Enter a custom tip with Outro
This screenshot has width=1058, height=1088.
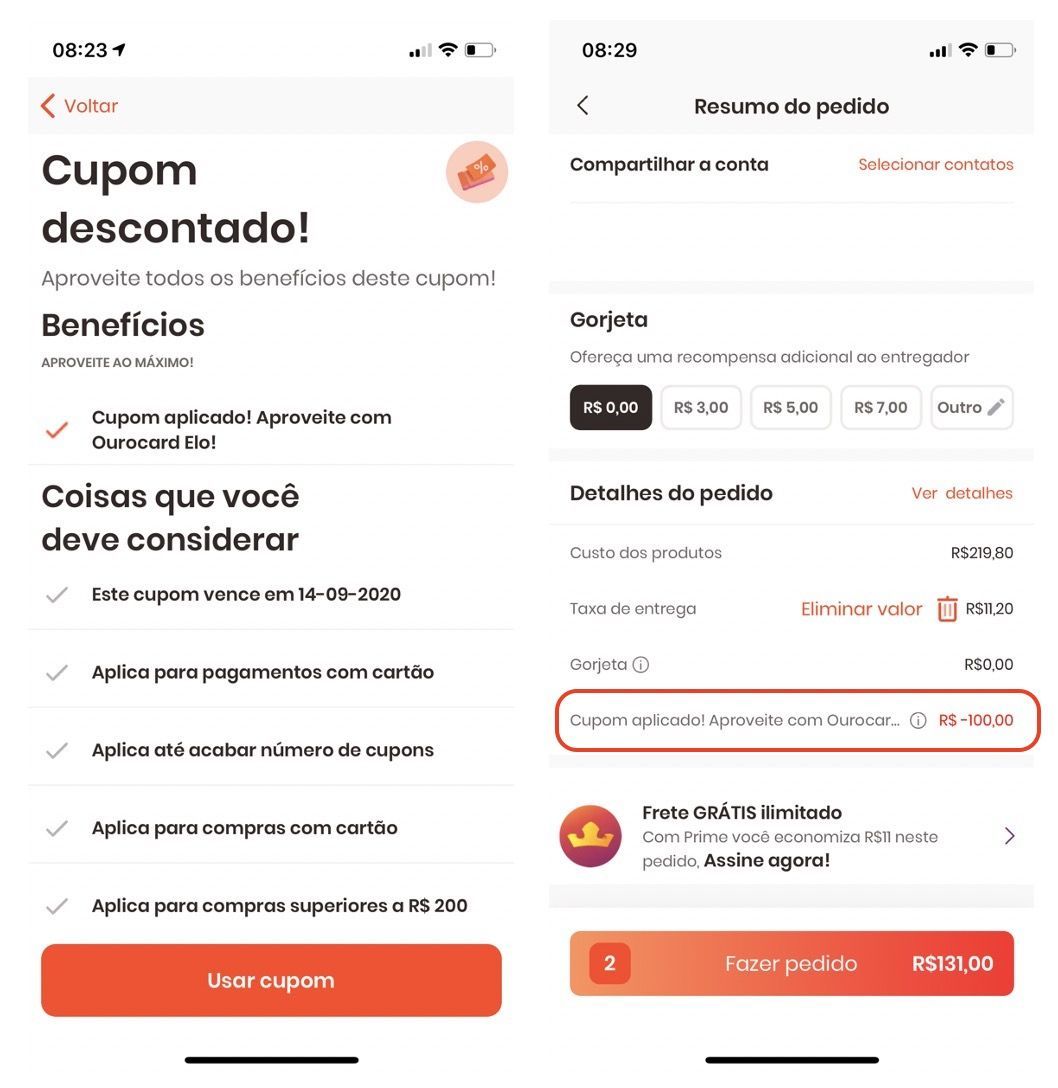click(x=970, y=408)
